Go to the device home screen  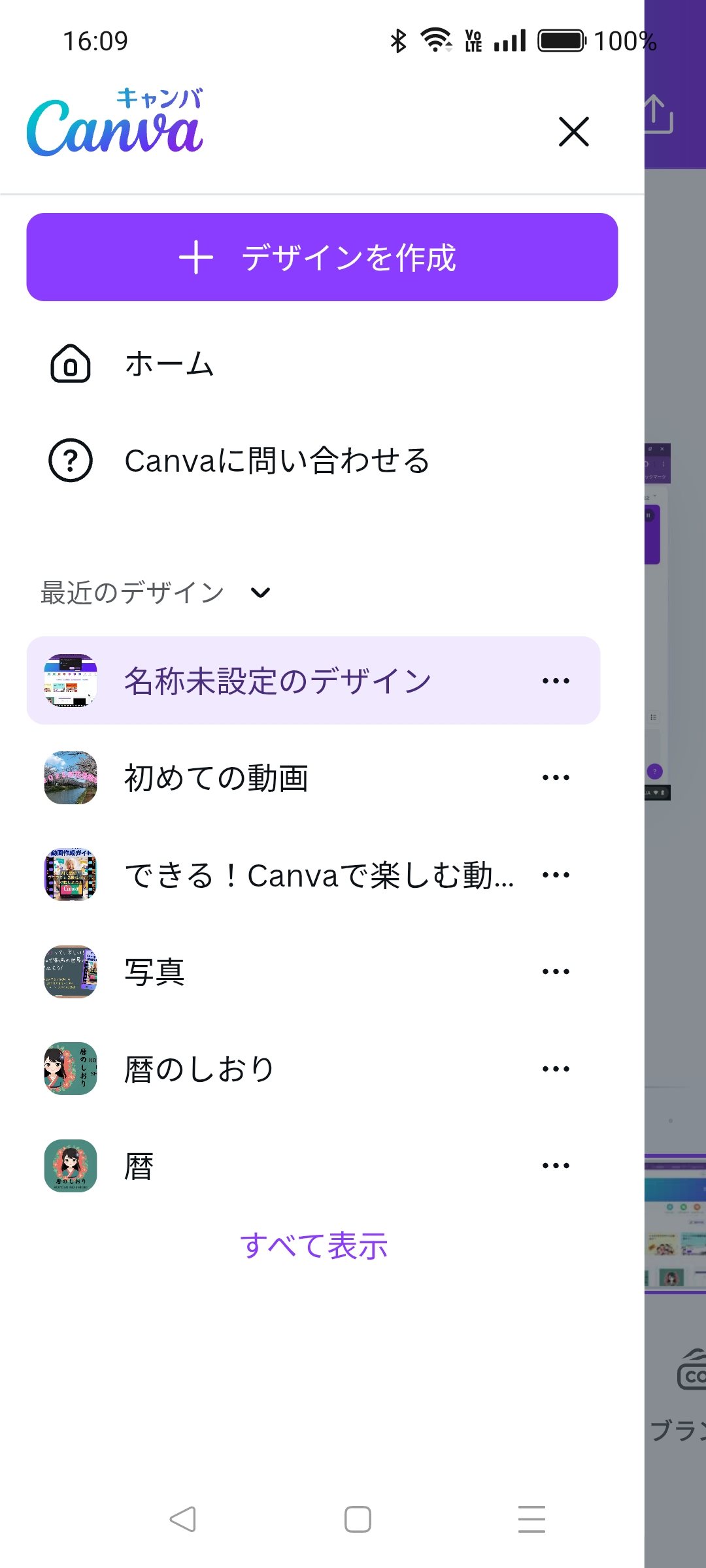pyautogui.click(x=358, y=1519)
